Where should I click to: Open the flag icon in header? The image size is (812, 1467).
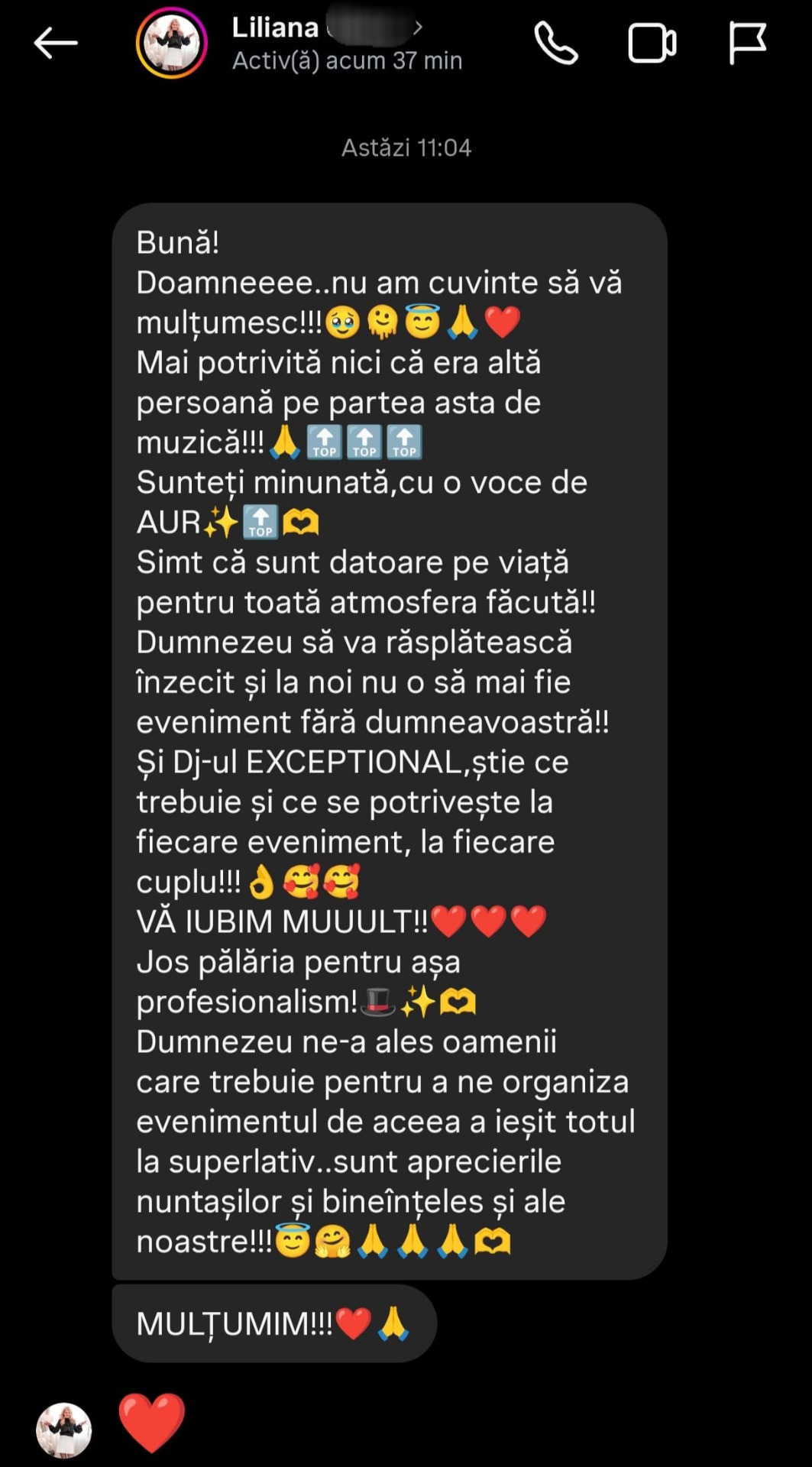click(747, 44)
